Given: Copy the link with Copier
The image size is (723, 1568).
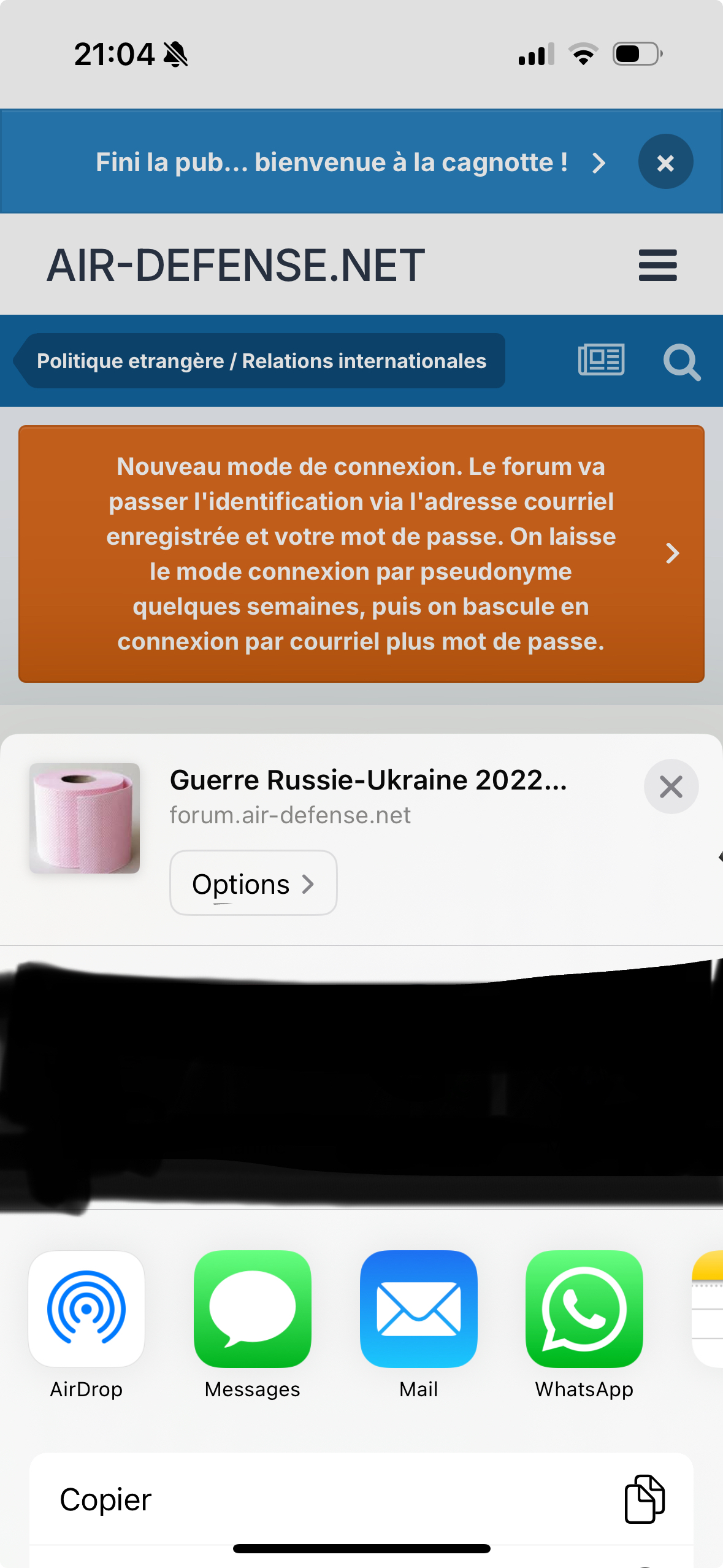Looking at the screenshot, I should click(x=361, y=1499).
